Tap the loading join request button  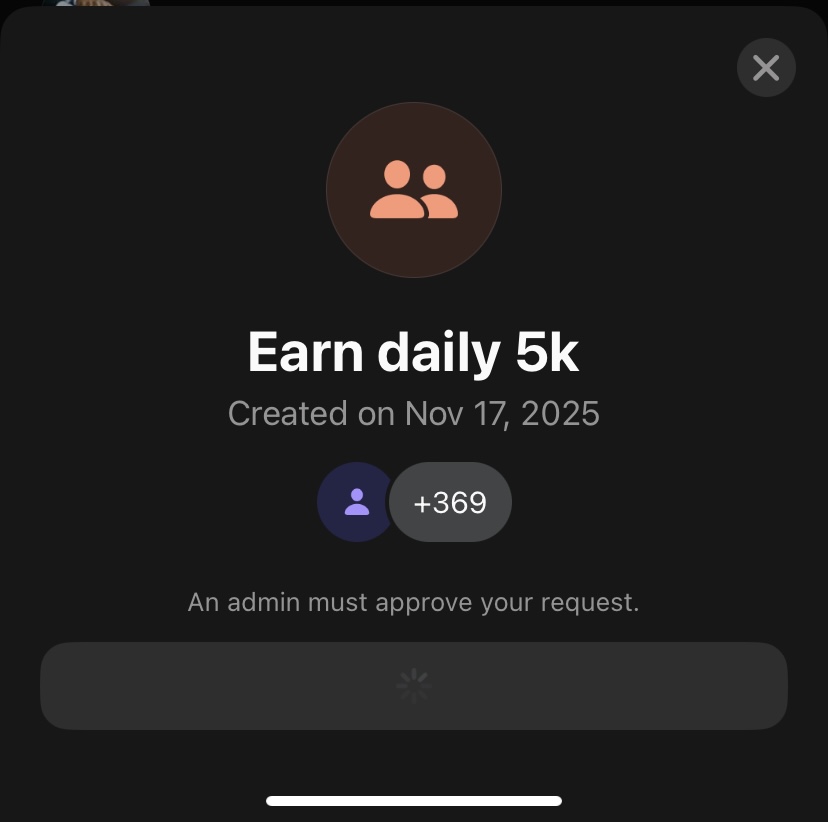(413, 686)
